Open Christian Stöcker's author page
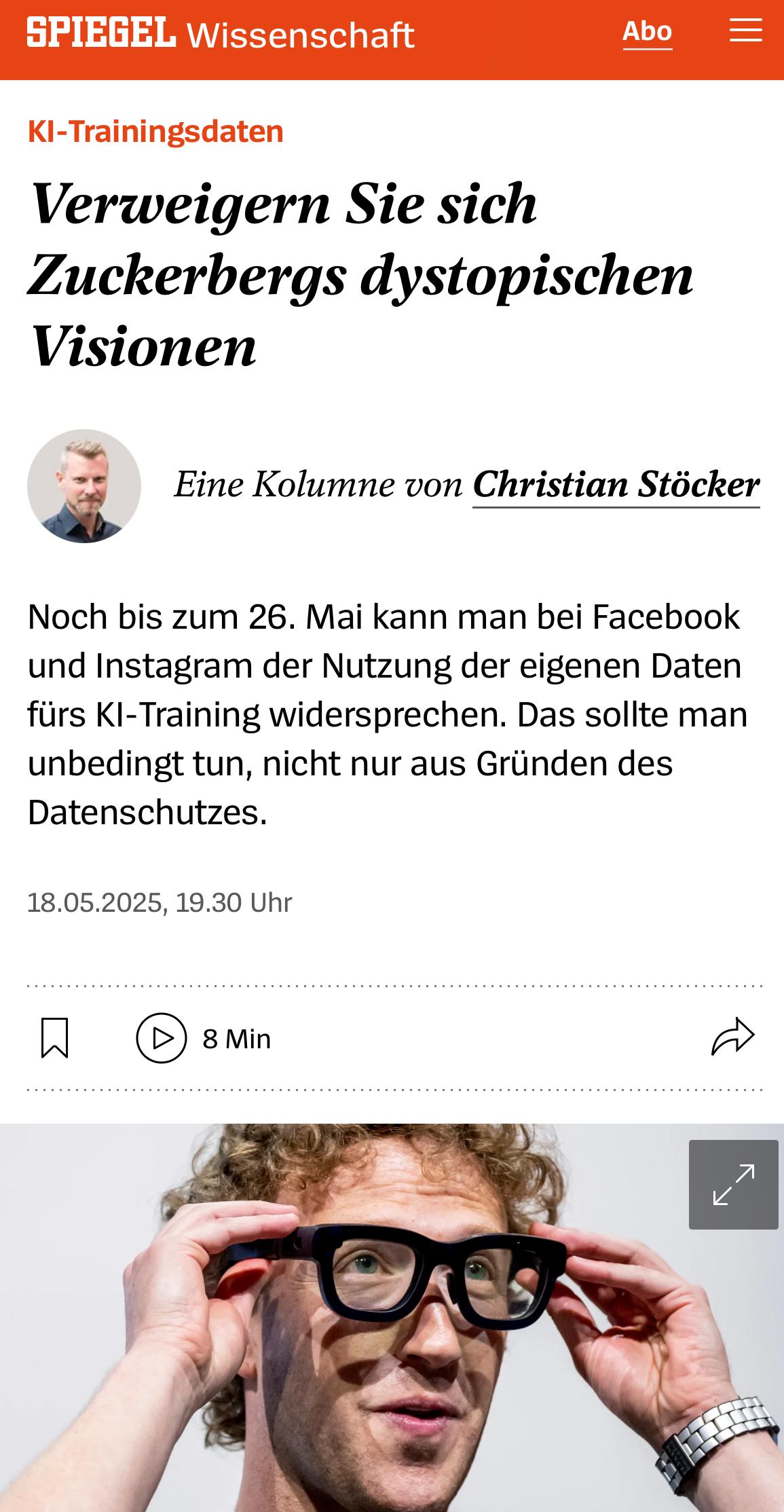Viewport: 784px width, 1512px height. coord(616,485)
